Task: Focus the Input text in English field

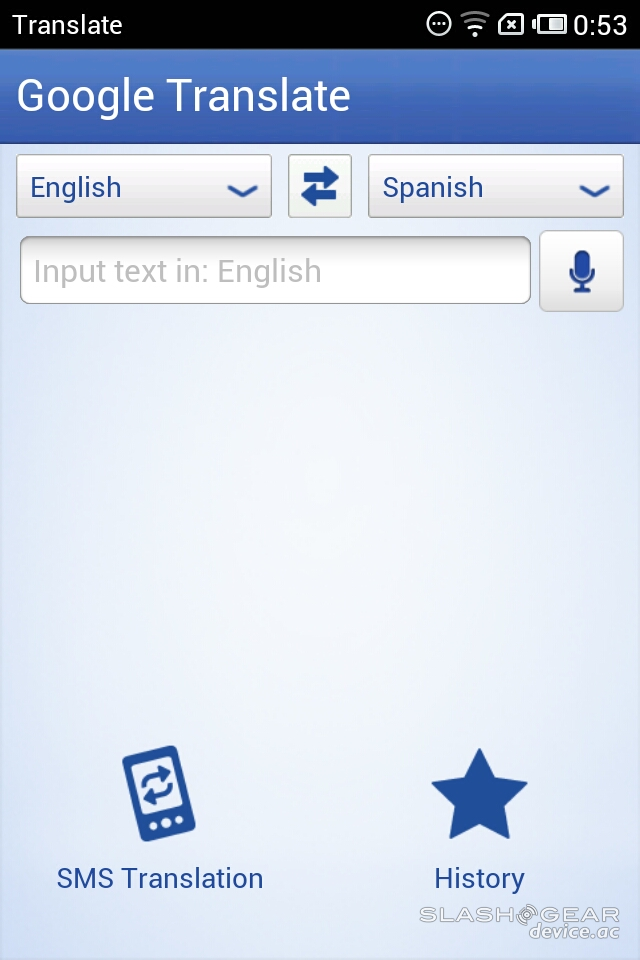Action: (x=275, y=271)
